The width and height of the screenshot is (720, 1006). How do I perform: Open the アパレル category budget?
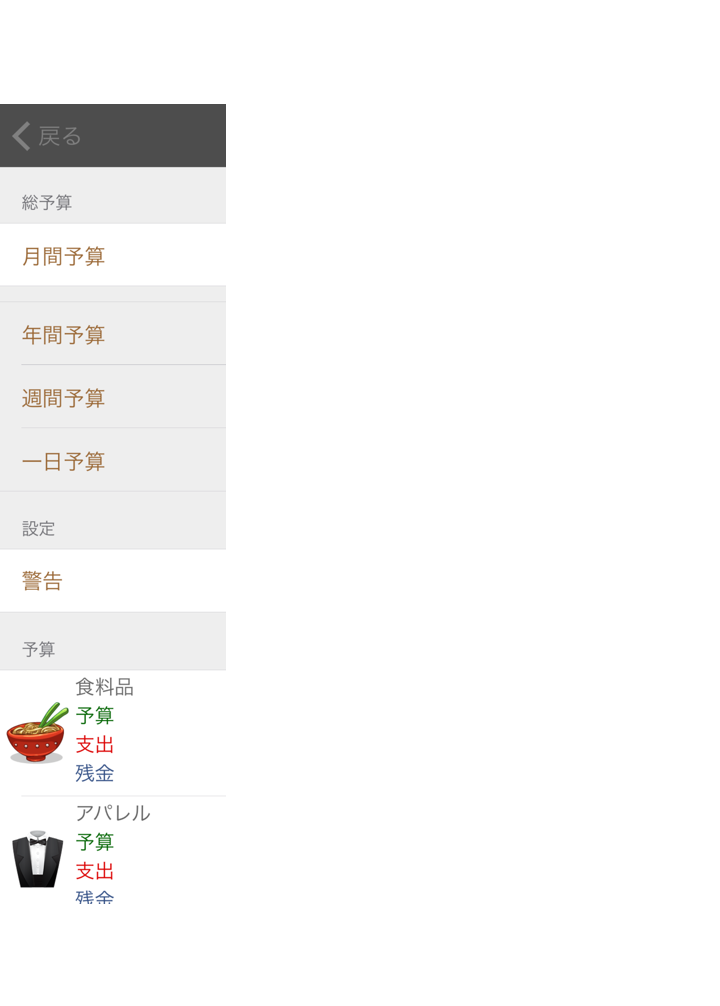point(112,853)
